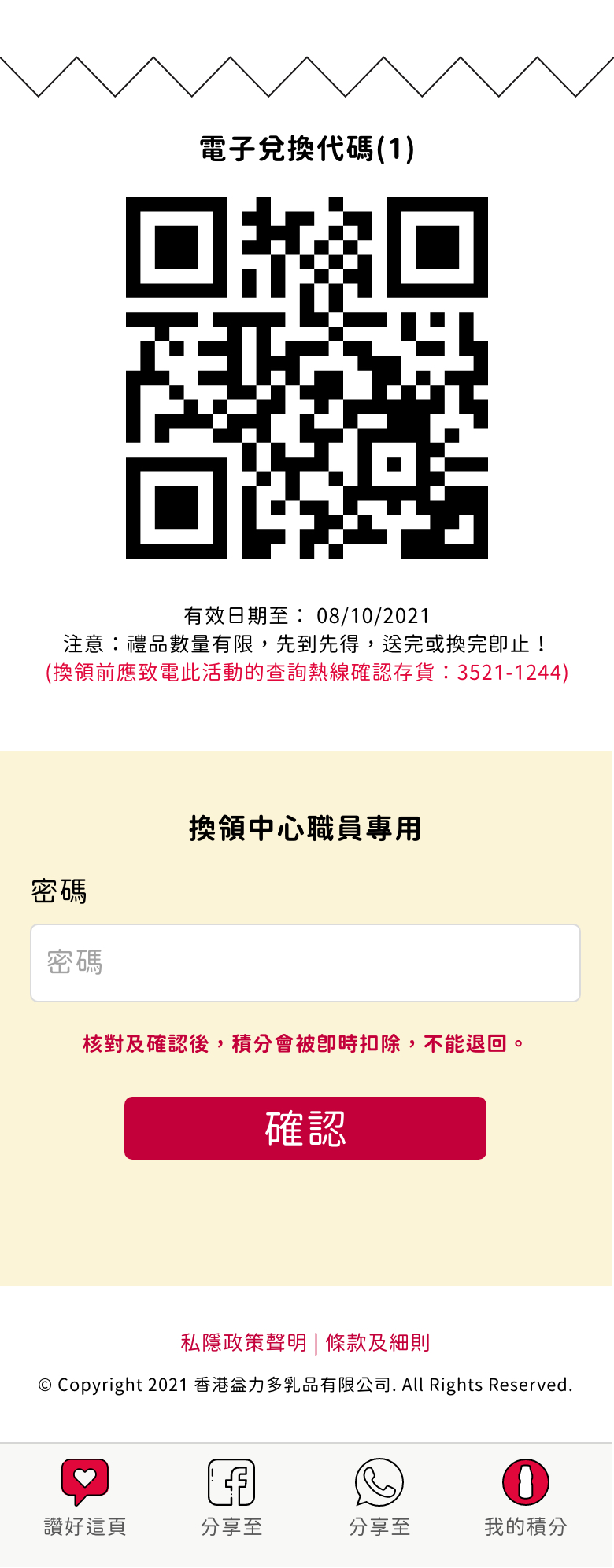
Task: Like this page via 讚好這頁
Action: [x=85, y=1496]
